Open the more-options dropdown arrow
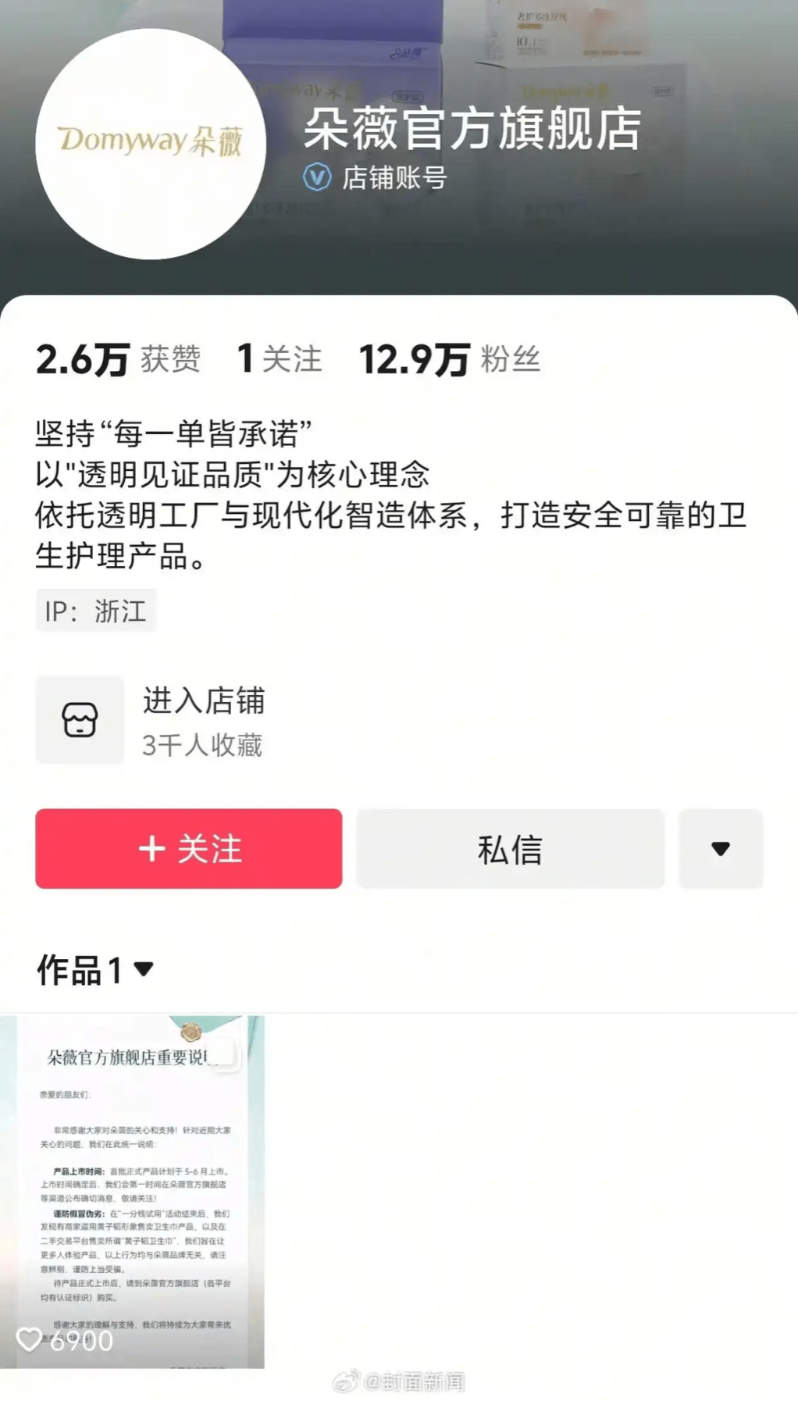This screenshot has height=1401, width=798. [x=721, y=849]
